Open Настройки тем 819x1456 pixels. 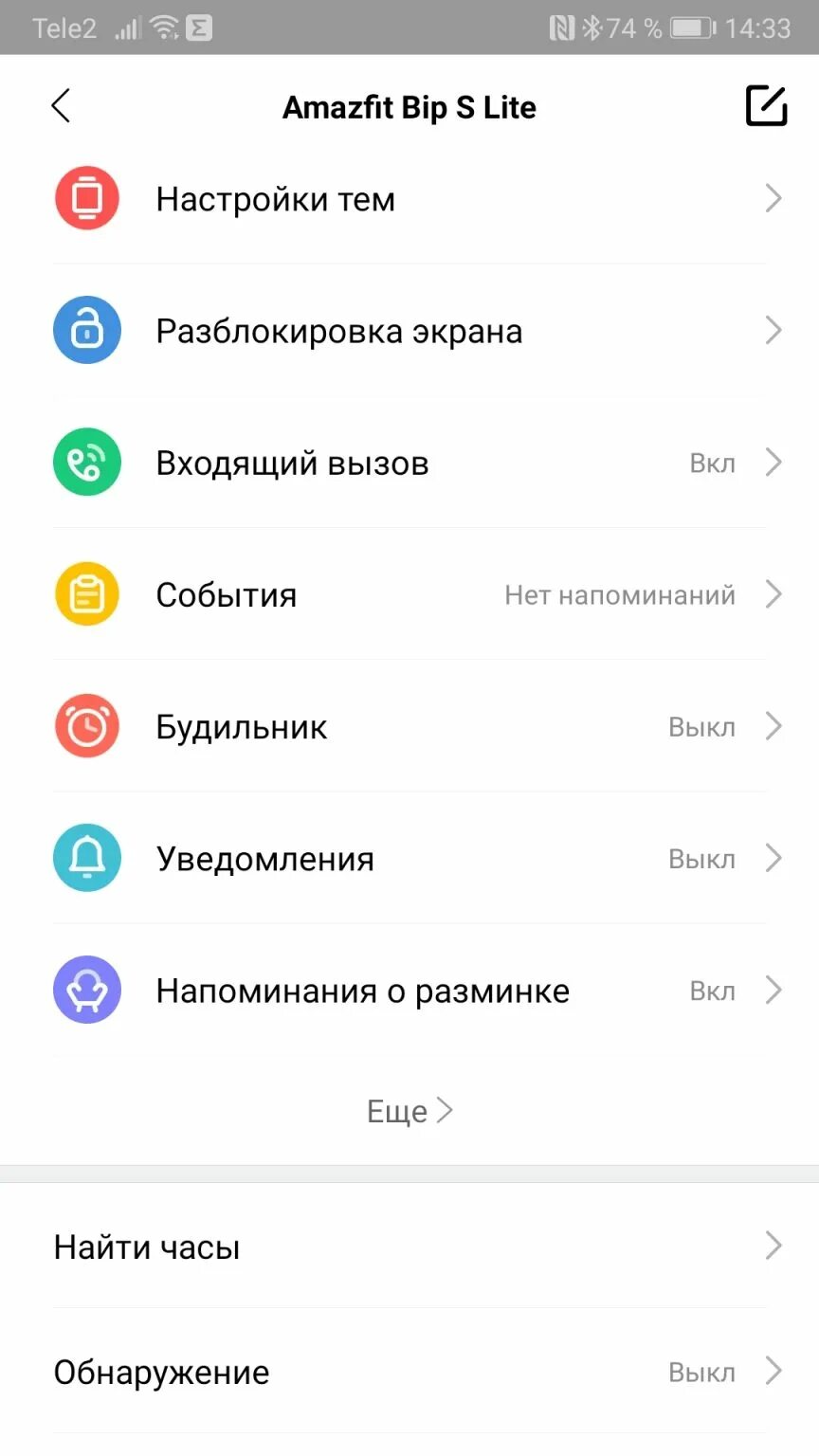(x=409, y=199)
